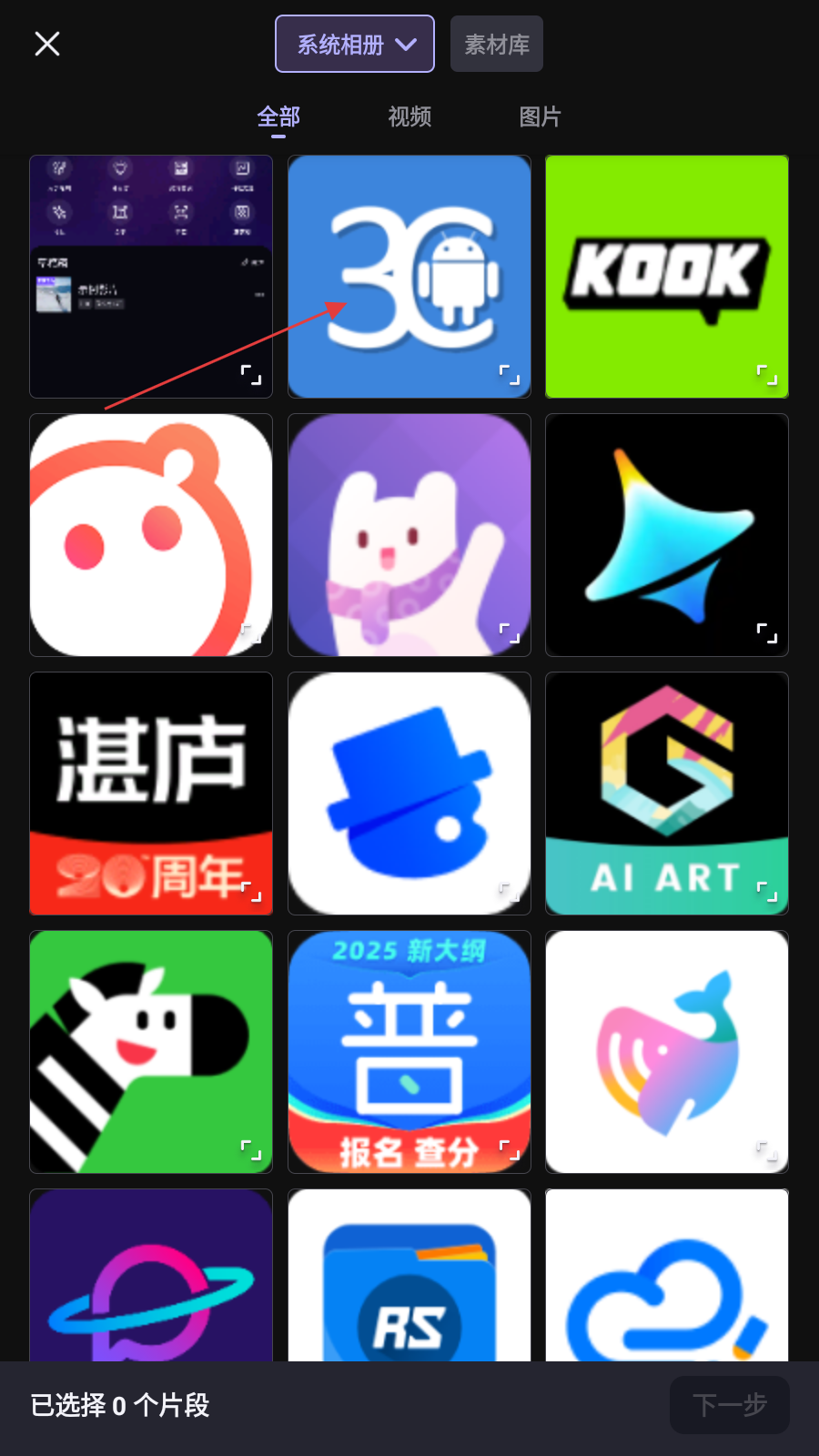This screenshot has width=819, height=1456.
Task: Switch to the 图片 tab
Action: [540, 117]
